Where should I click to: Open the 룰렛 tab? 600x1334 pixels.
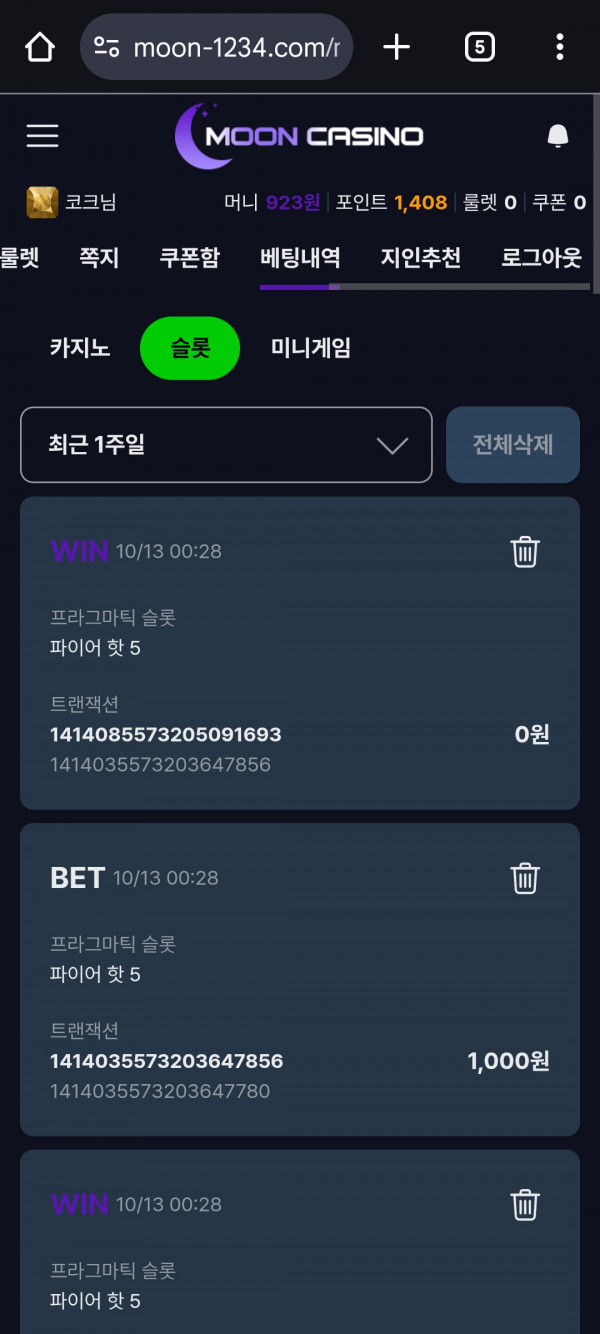[18, 258]
